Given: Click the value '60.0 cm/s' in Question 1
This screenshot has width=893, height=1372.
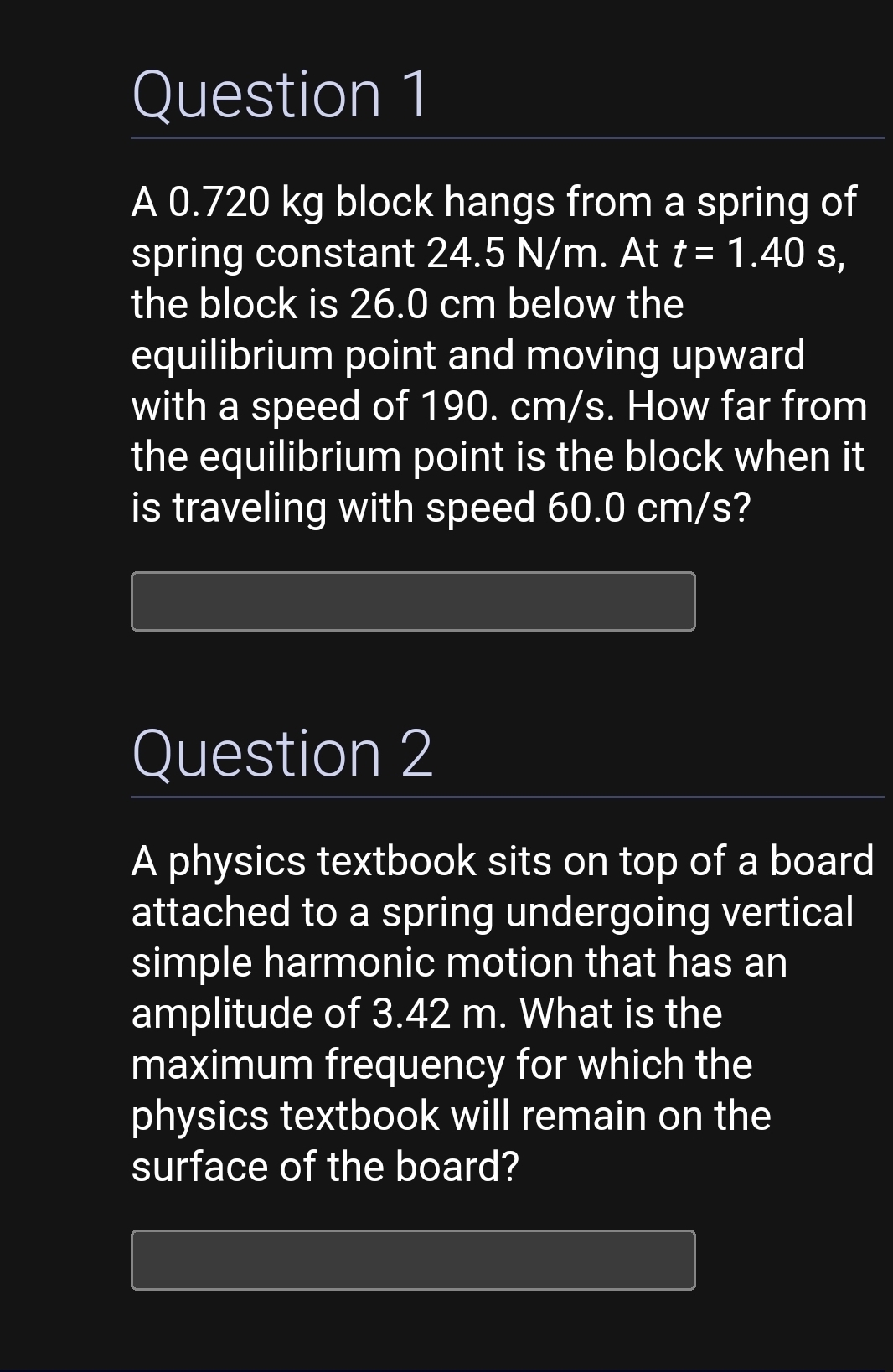Looking at the screenshot, I should (645, 506).
